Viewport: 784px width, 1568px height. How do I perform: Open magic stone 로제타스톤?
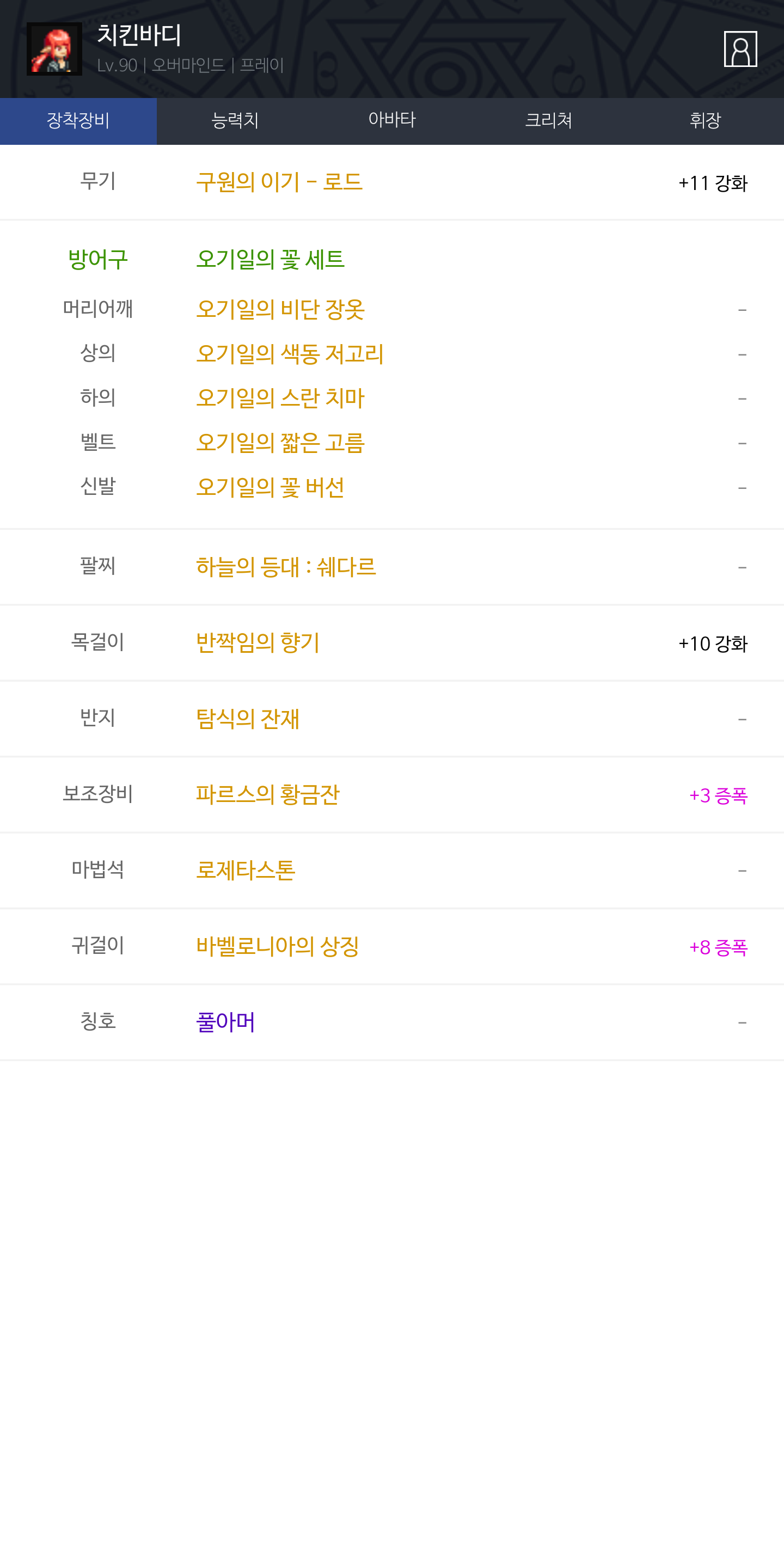[246, 871]
